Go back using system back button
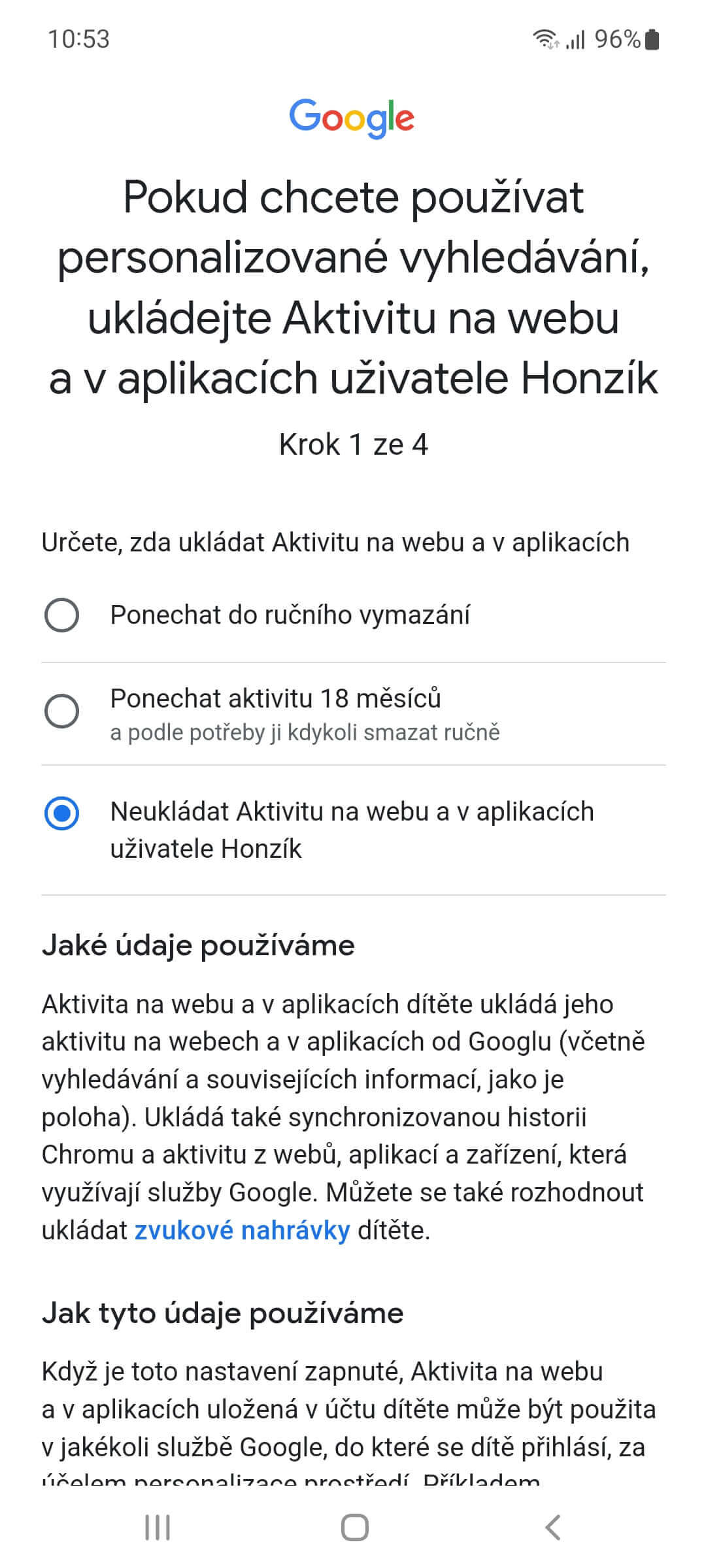 coord(552,1527)
